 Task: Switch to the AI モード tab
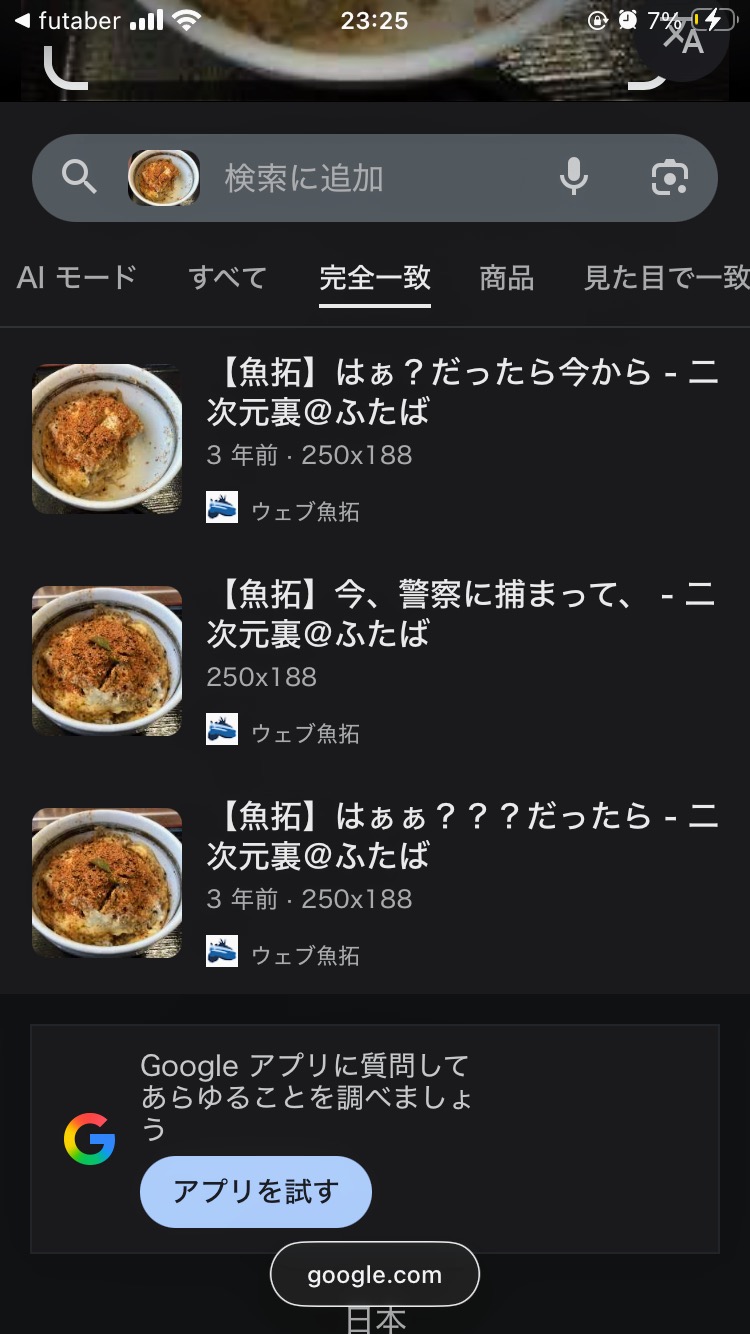click(x=76, y=277)
